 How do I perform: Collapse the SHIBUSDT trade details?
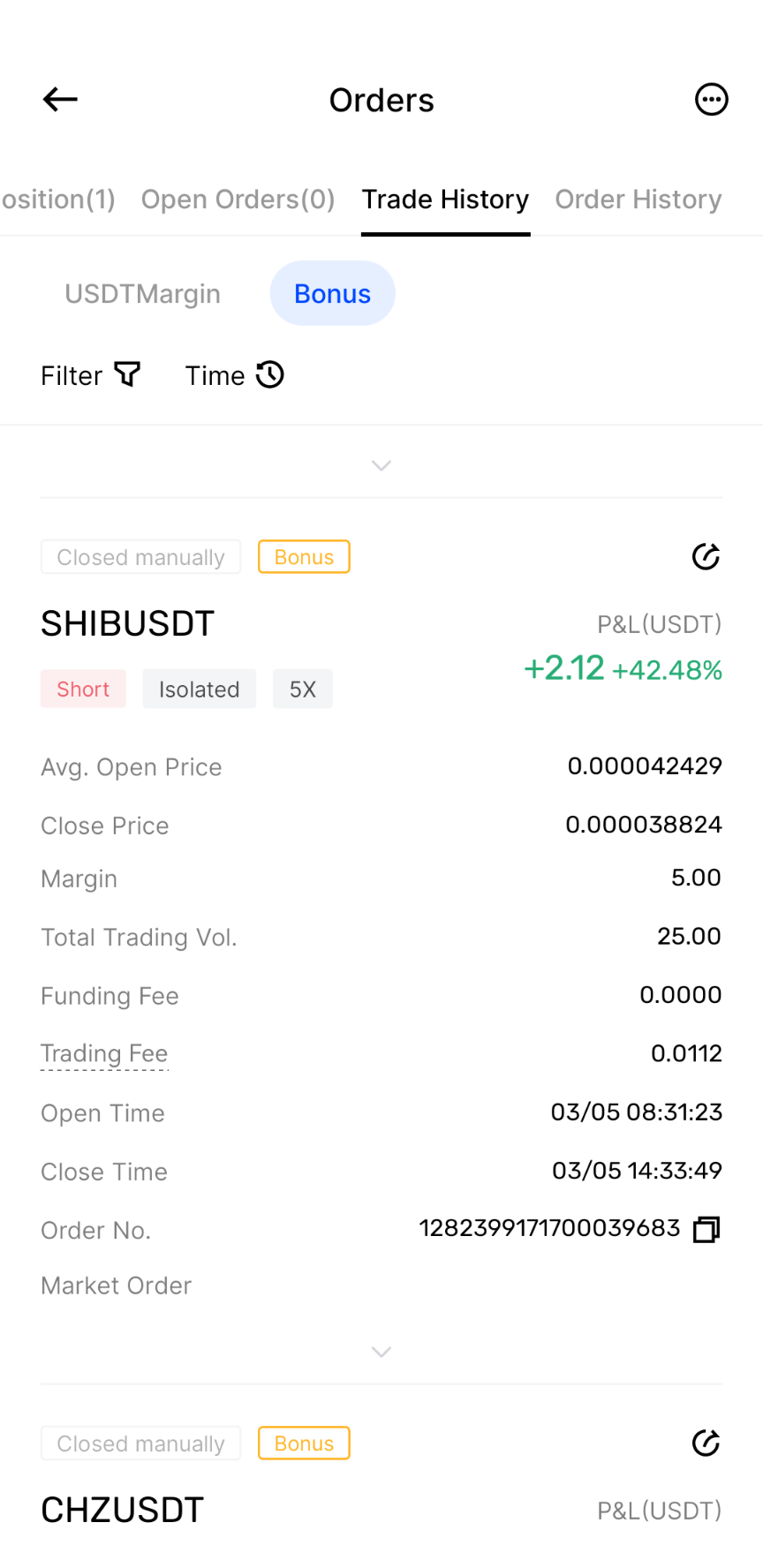coord(381,1352)
